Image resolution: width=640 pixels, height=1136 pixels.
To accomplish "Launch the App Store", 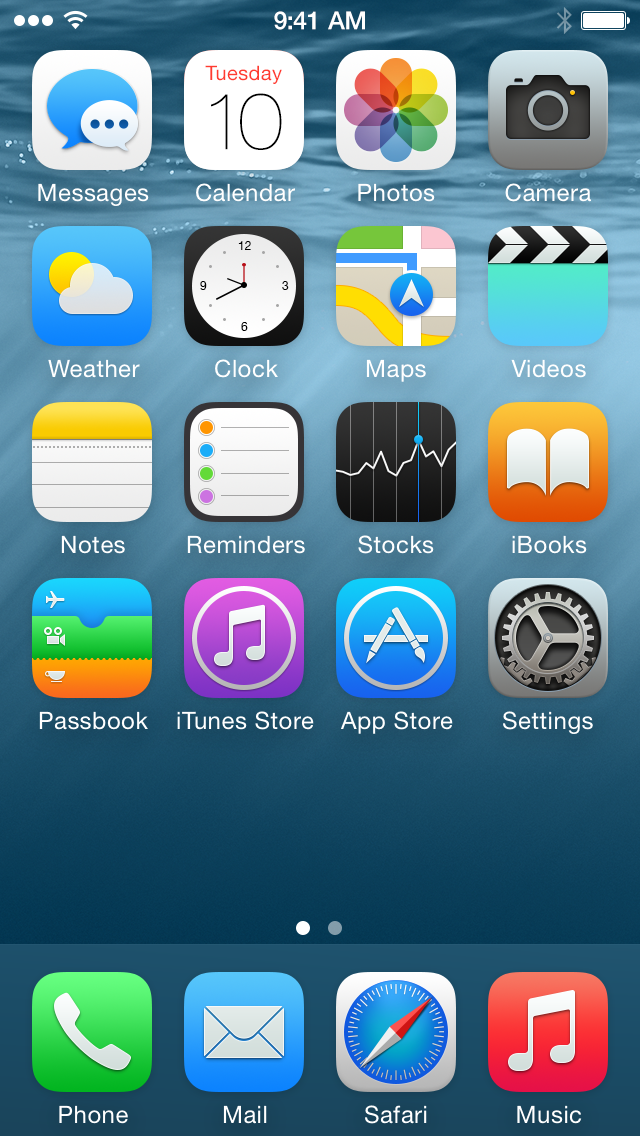I will [x=396, y=638].
